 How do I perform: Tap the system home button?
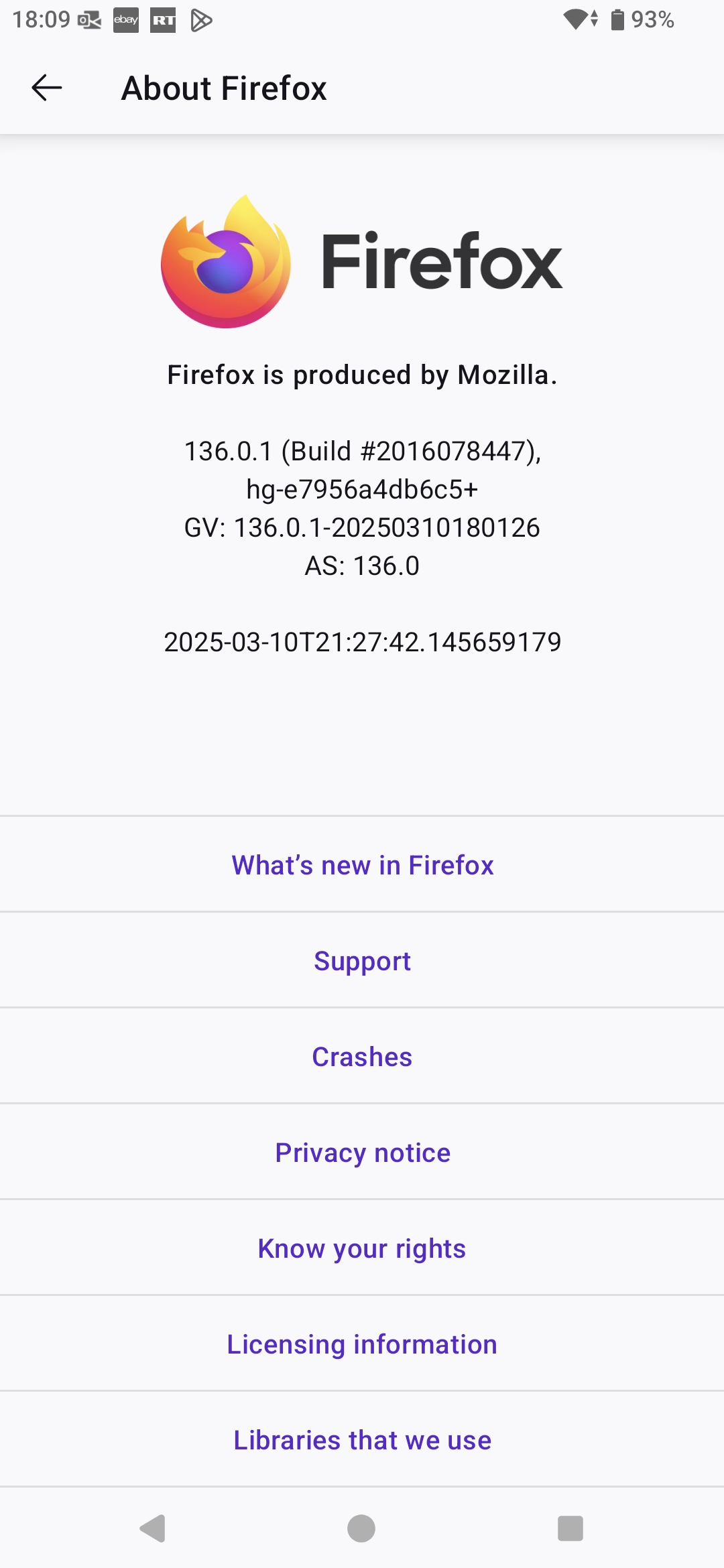click(x=361, y=1528)
